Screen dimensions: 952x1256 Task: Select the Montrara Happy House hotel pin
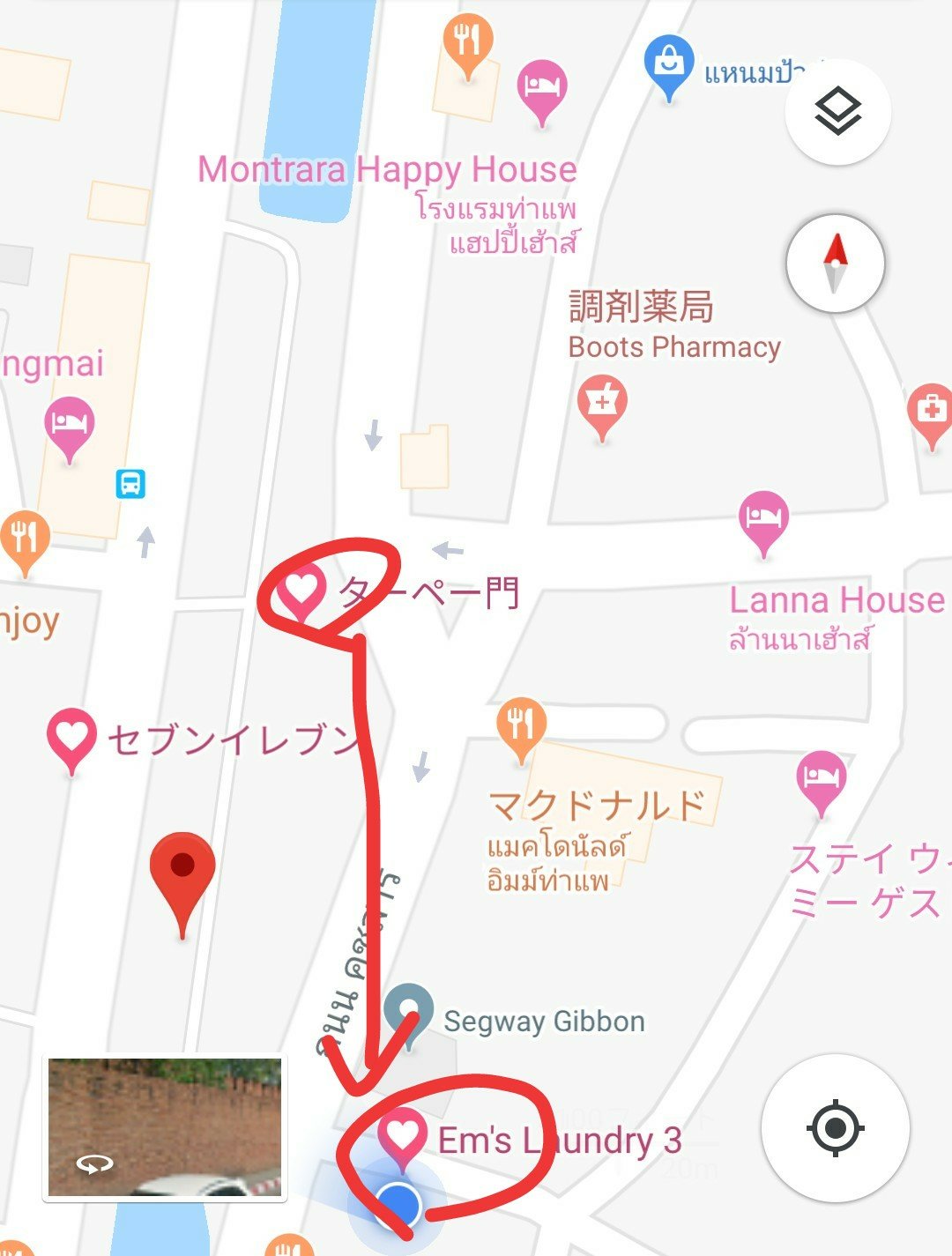[540, 87]
